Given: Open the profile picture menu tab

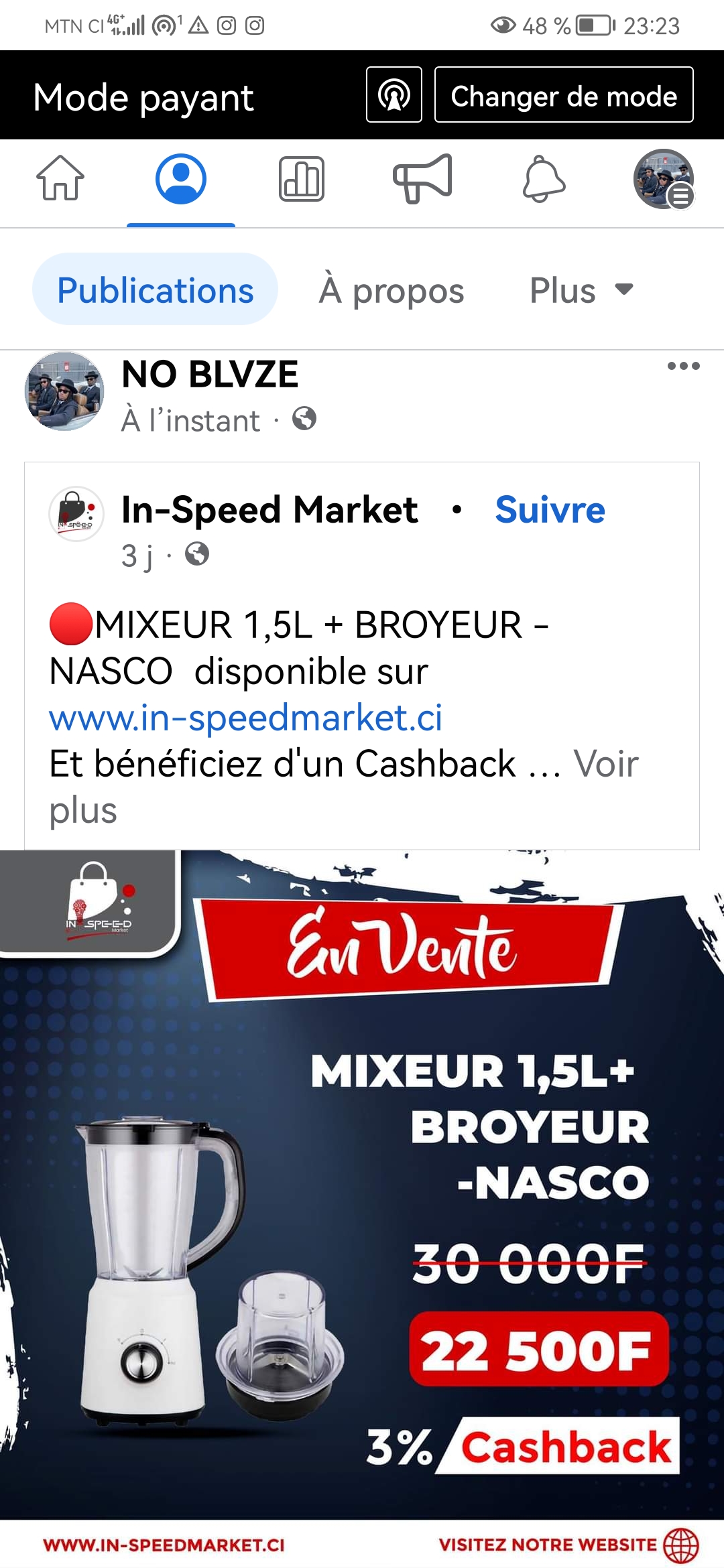Looking at the screenshot, I should coord(664,179).
